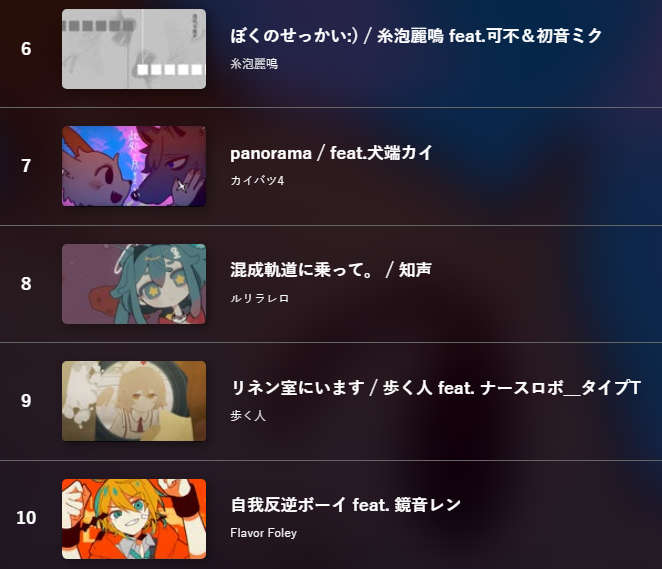Select 混成軌道に乗って。 / 知声

tap(331, 270)
